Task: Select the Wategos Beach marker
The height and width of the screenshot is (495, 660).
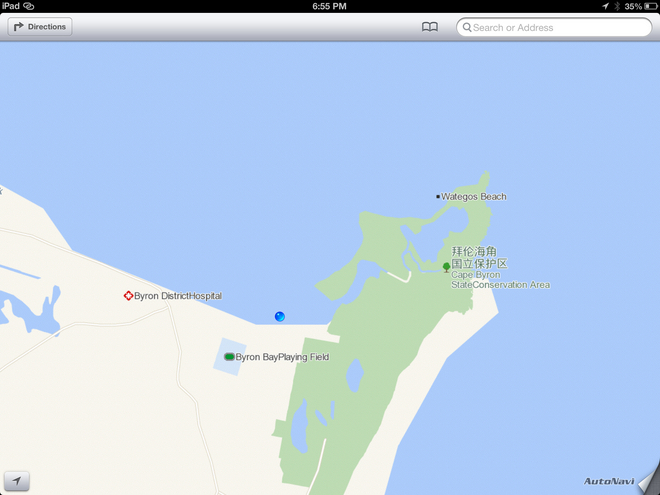Action: 438,197
